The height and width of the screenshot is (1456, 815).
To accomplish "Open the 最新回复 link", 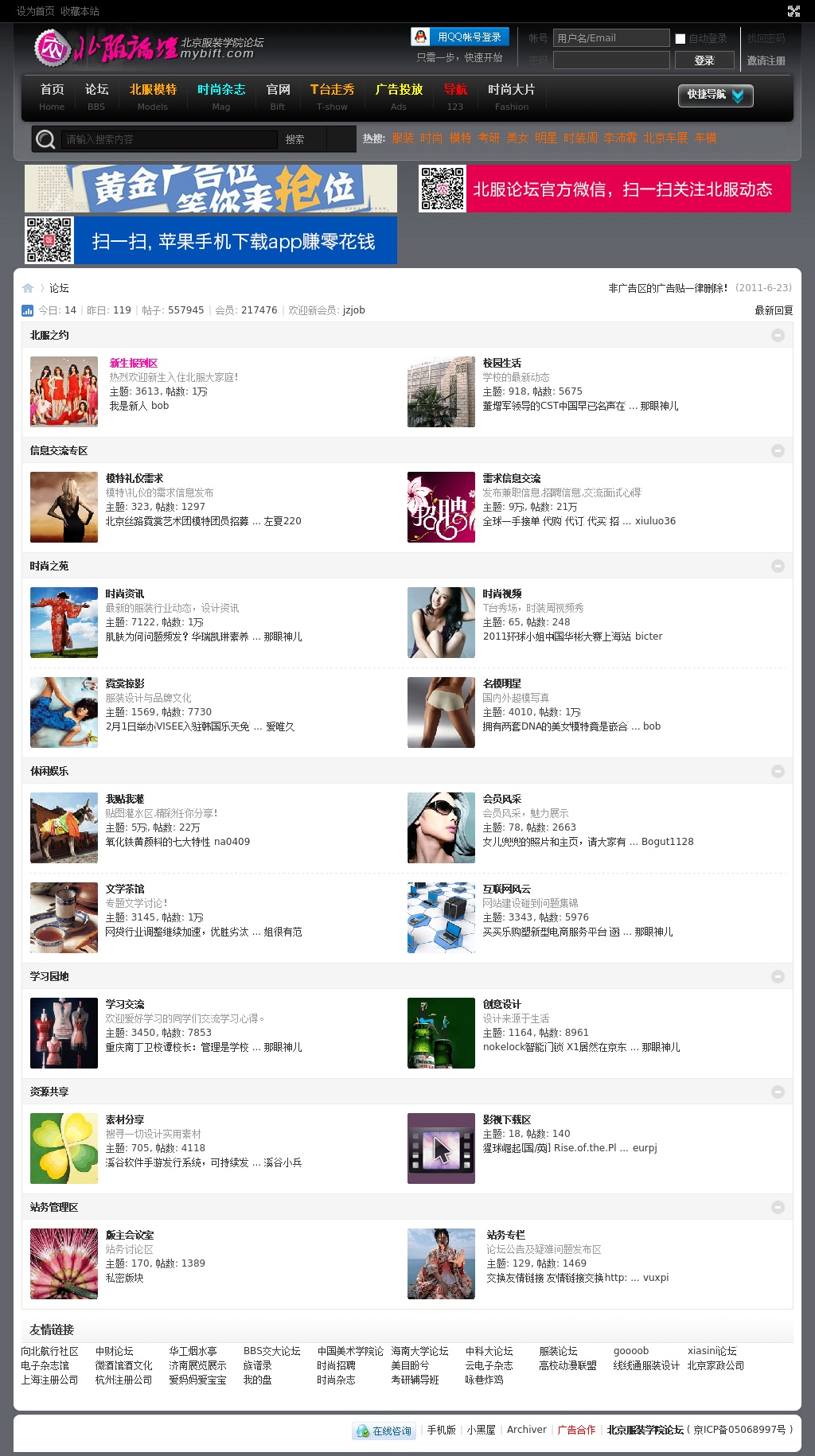I will [774, 310].
